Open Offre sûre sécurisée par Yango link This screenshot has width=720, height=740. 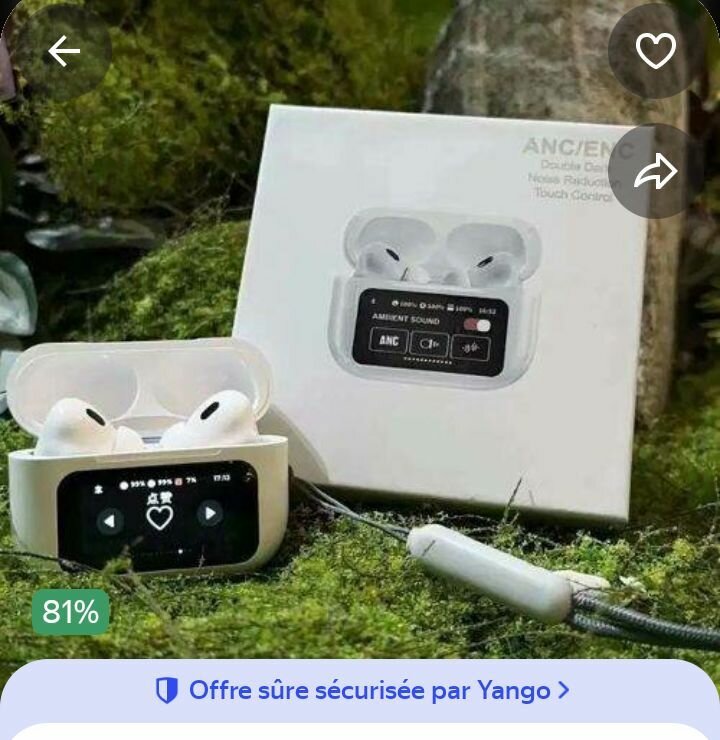pyautogui.click(x=362, y=690)
